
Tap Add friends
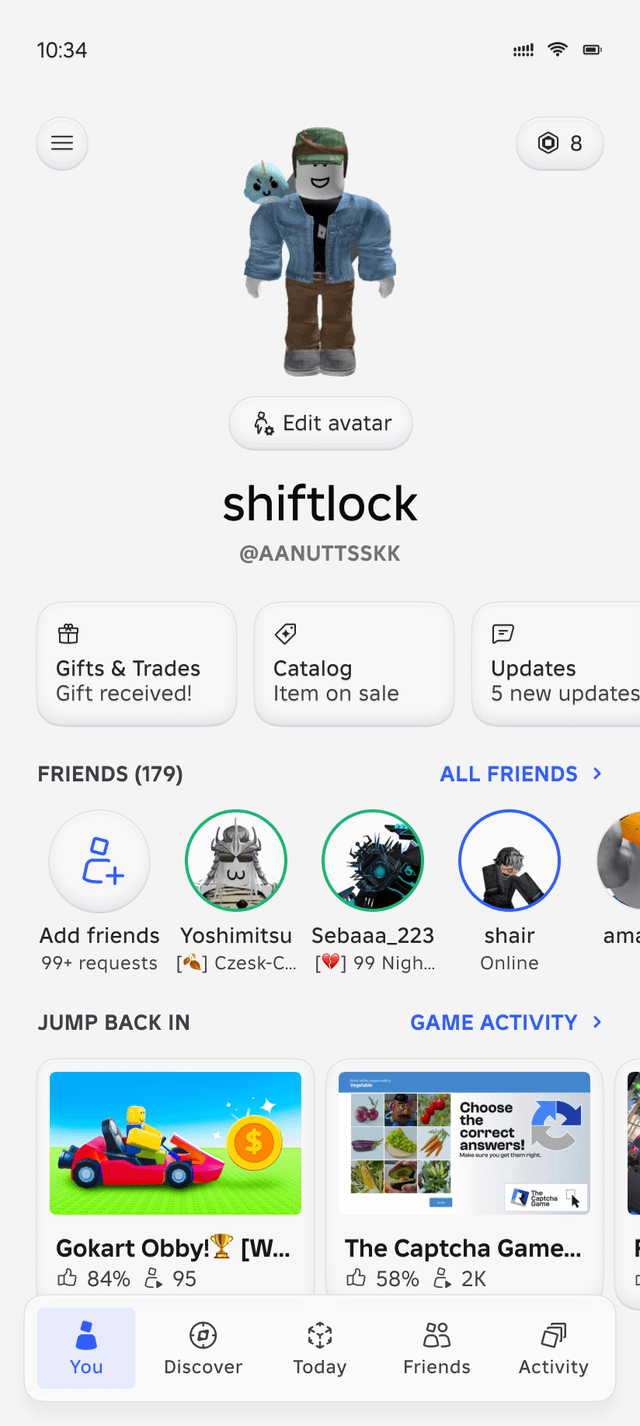click(x=100, y=861)
